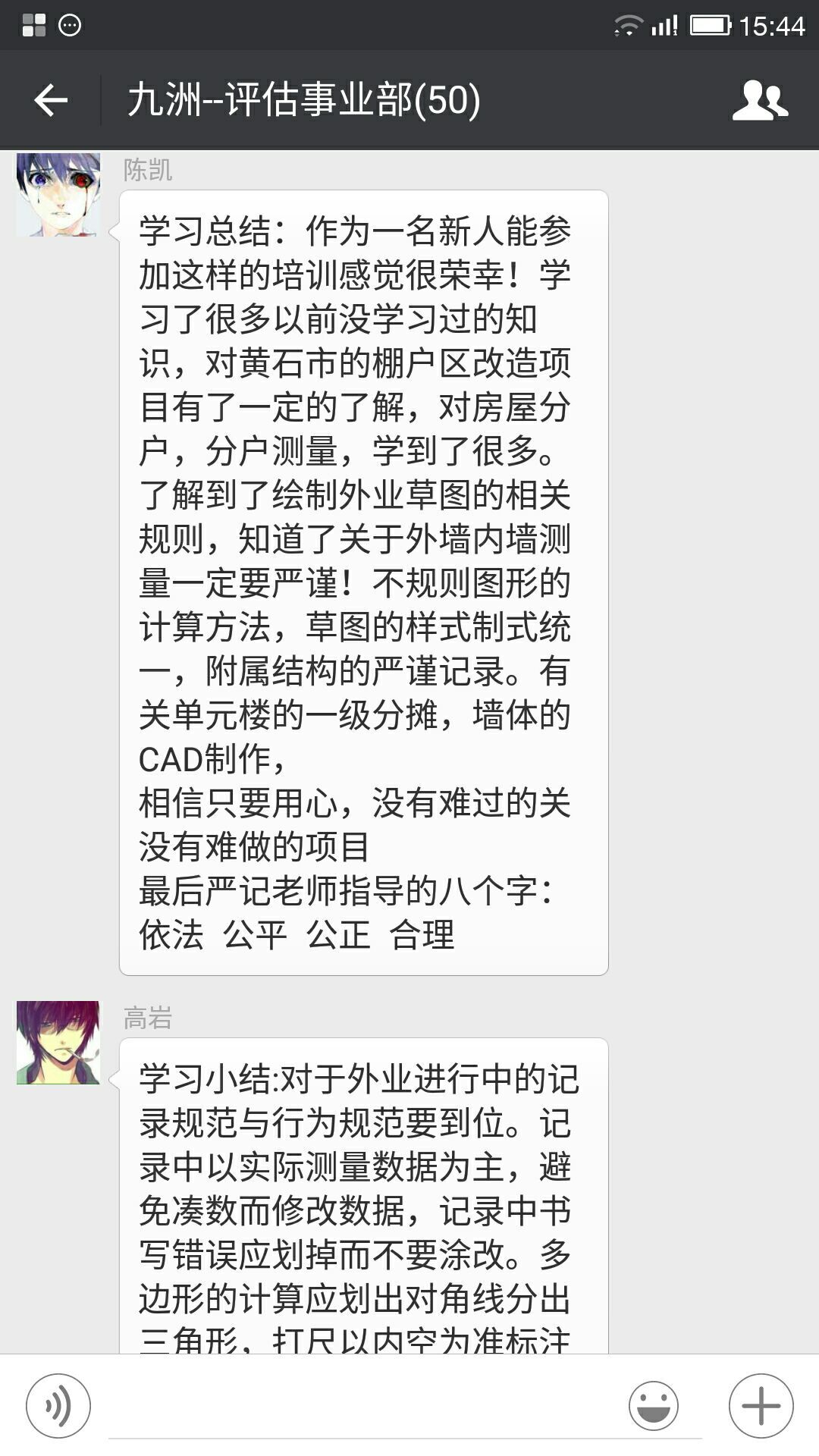Screen dimensions: 819x1456
Task: Open the group members info icon
Action: 760,100
